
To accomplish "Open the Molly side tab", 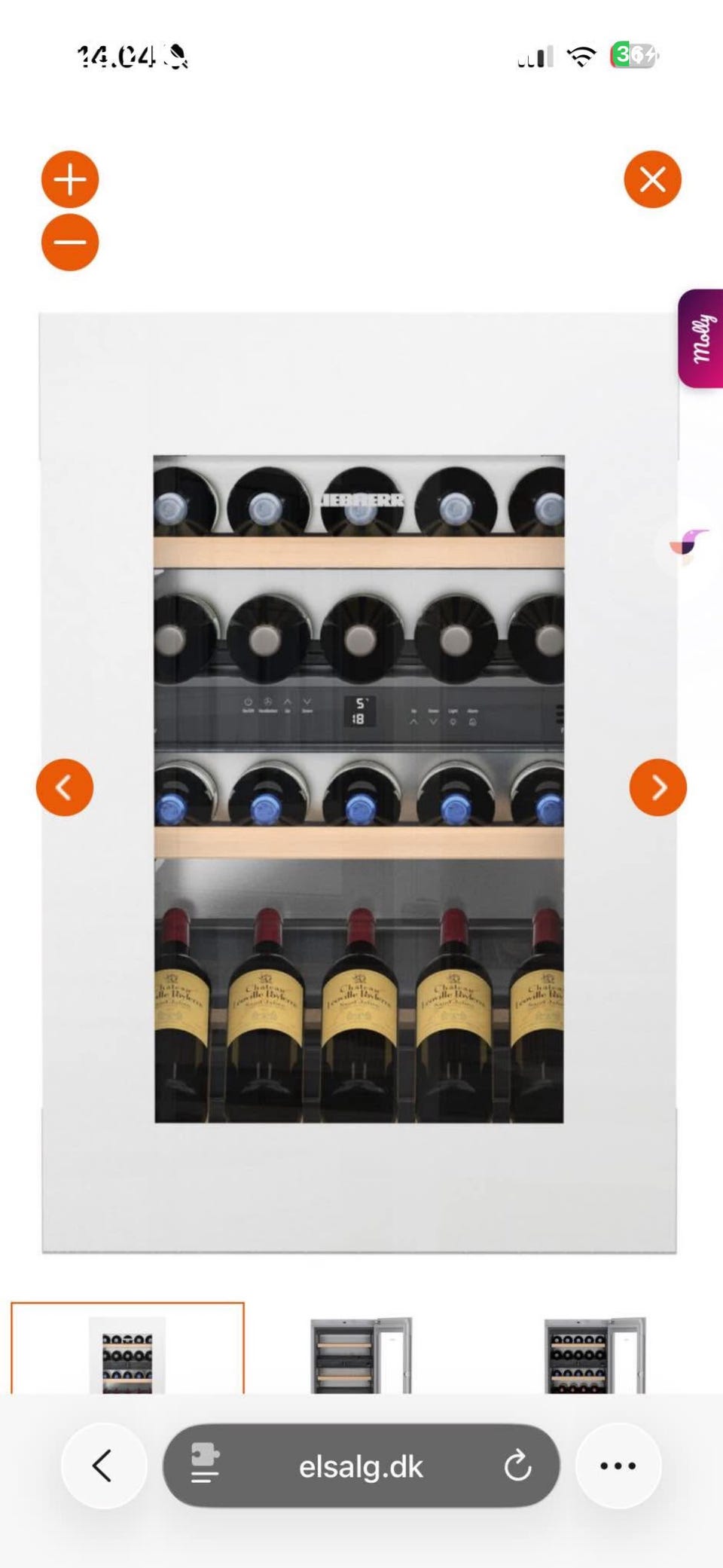I will point(701,338).
